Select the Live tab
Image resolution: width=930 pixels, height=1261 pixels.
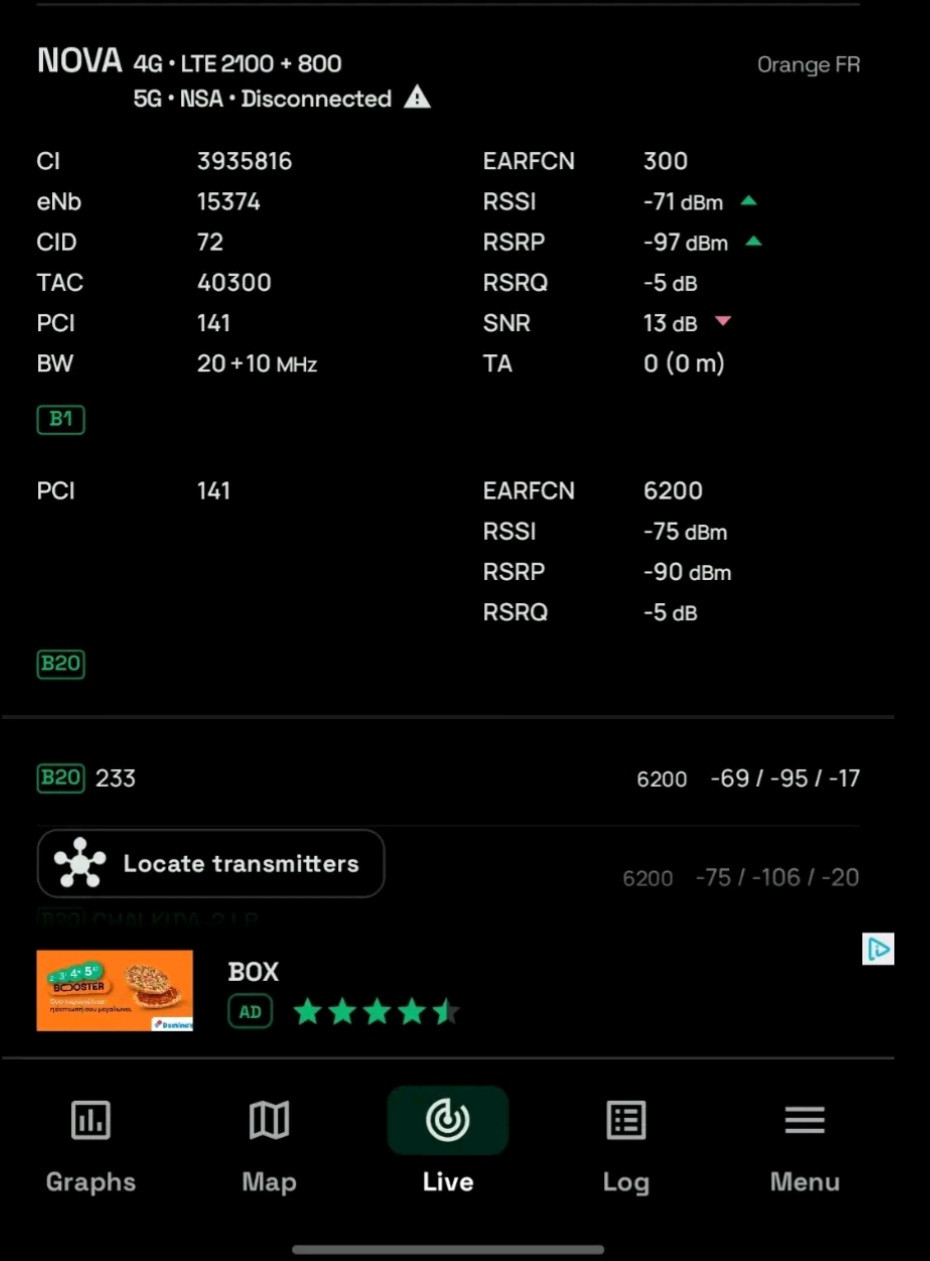click(447, 1145)
